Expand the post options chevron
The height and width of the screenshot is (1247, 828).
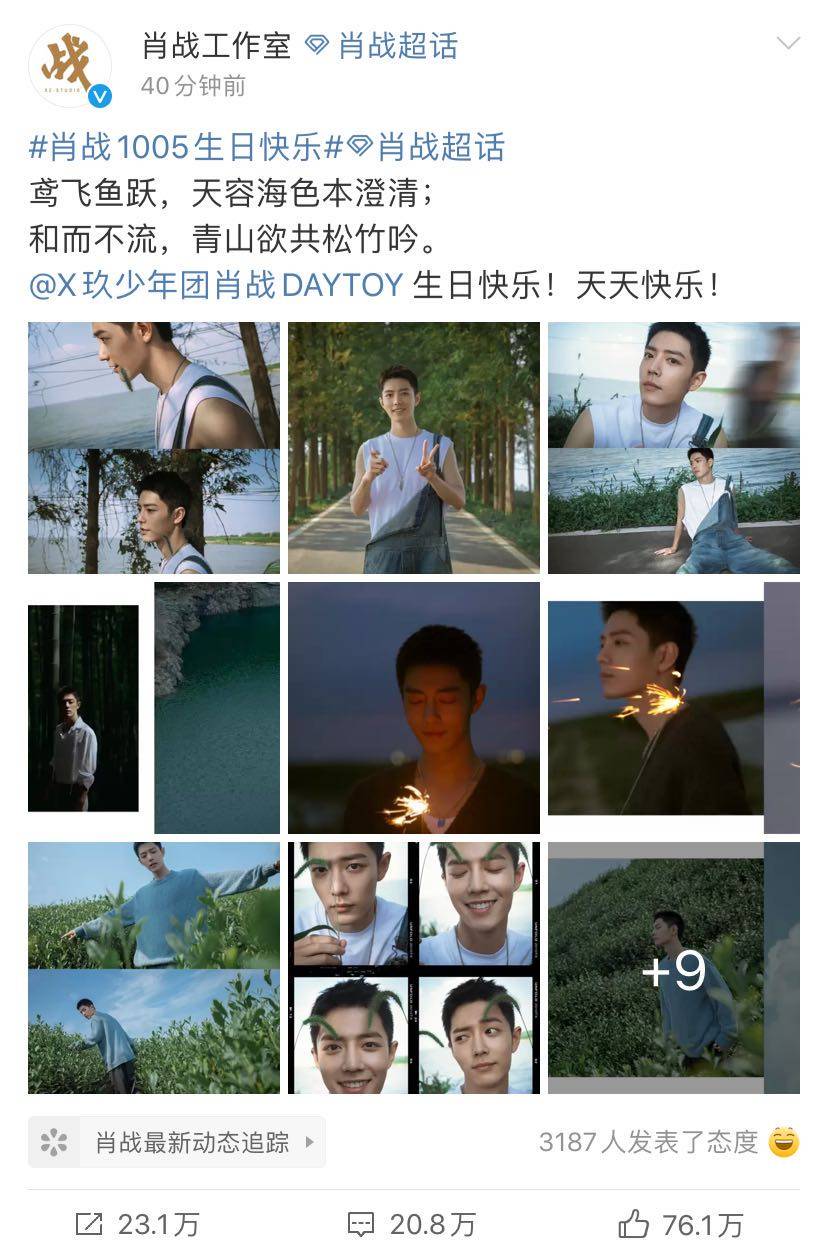pyautogui.click(x=788, y=44)
